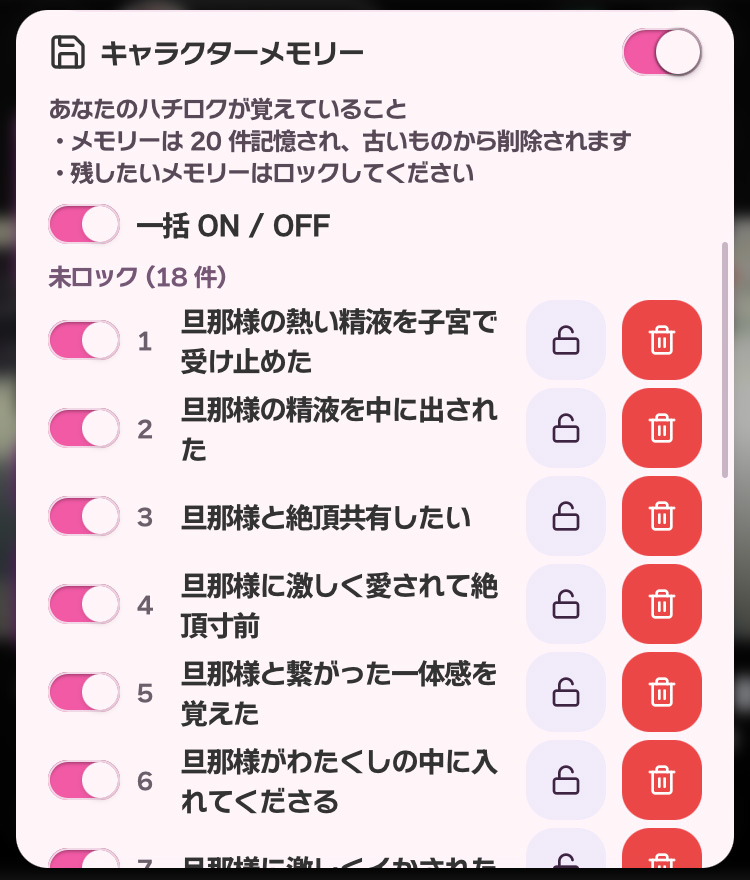Lock memory 1

(x=566, y=340)
